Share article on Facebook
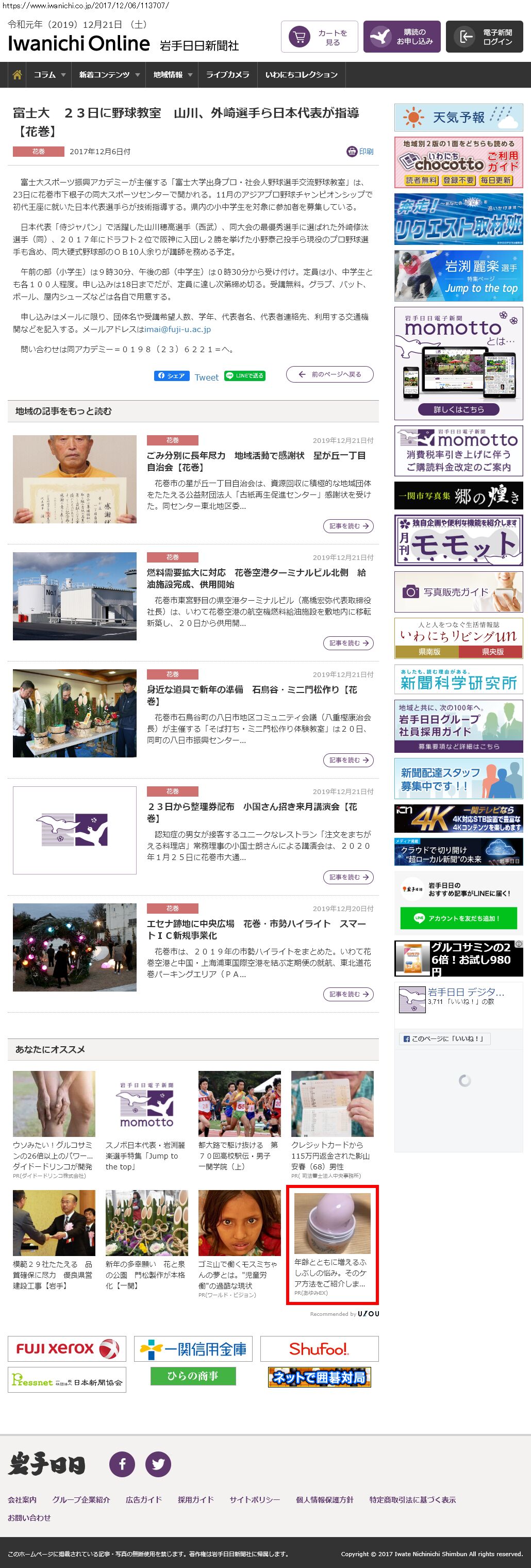The image size is (531, 1568). (171, 375)
